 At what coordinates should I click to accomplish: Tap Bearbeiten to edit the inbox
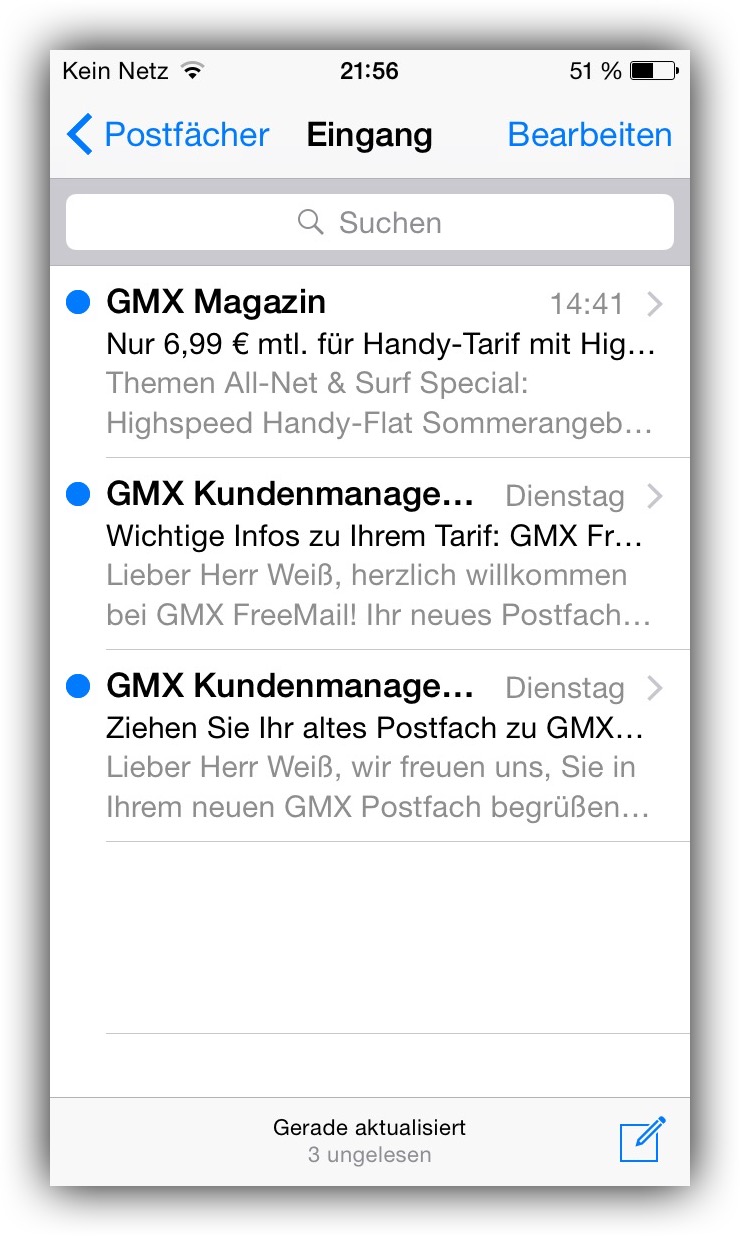click(589, 135)
